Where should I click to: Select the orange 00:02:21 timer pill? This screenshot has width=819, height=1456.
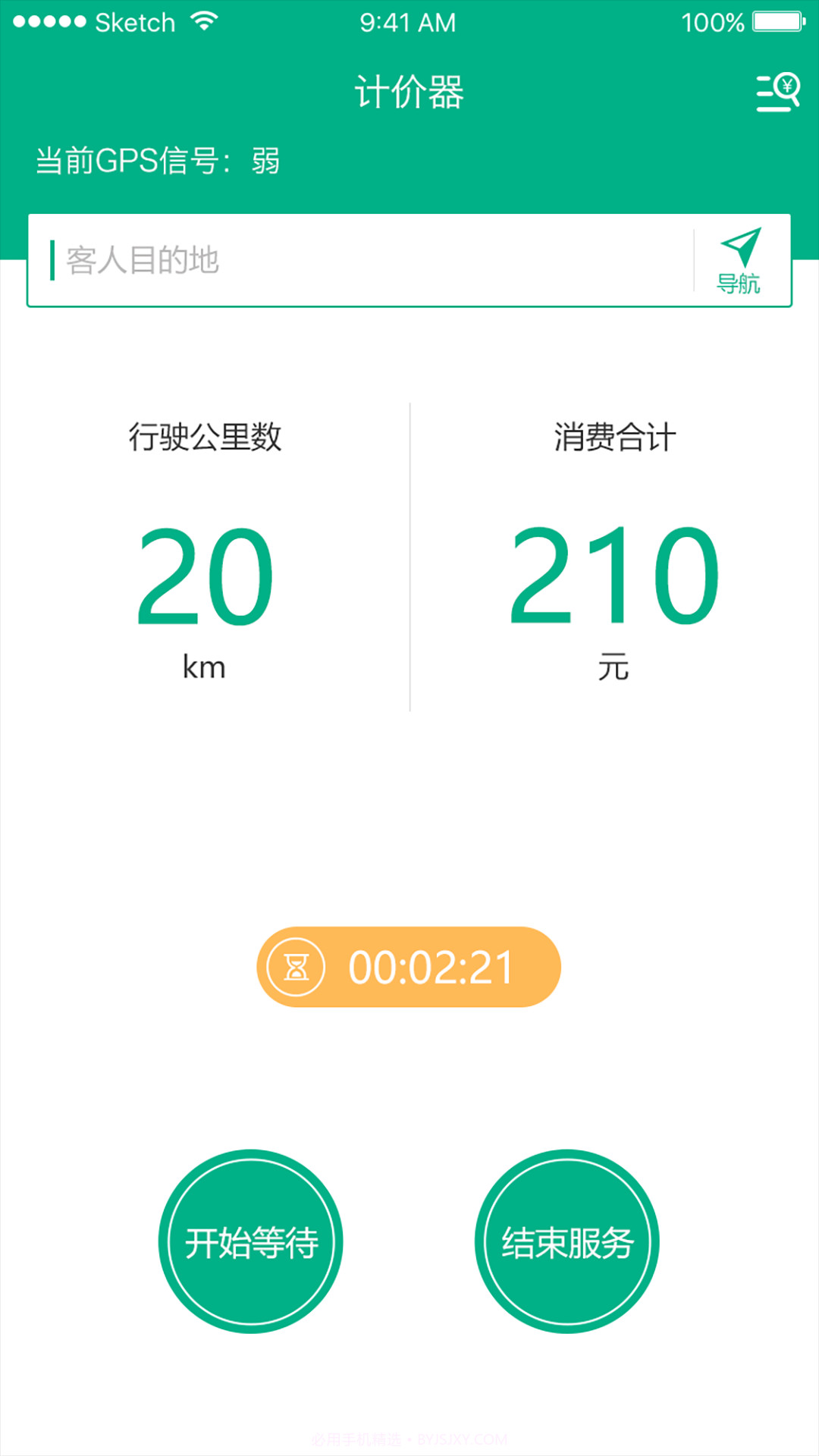pyautogui.click(x=408, y=966)
